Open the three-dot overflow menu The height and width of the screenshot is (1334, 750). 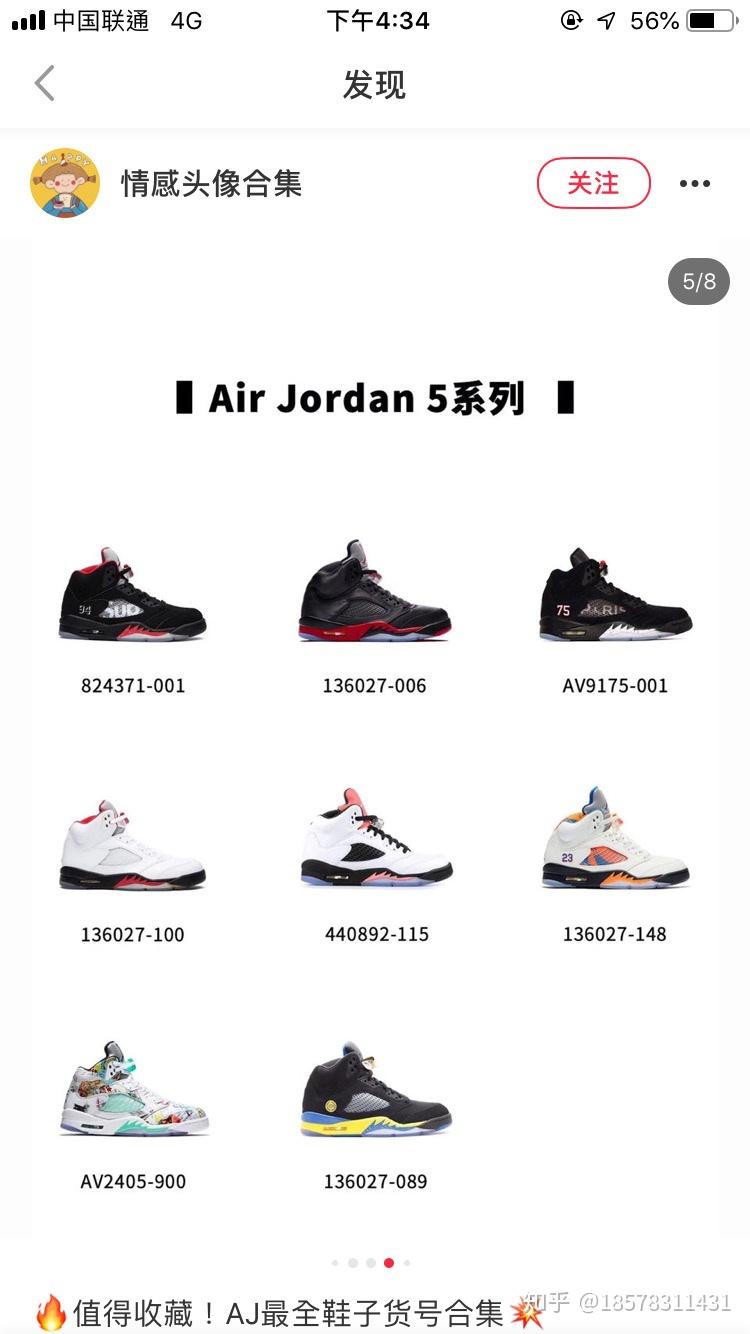coord(694,184)
